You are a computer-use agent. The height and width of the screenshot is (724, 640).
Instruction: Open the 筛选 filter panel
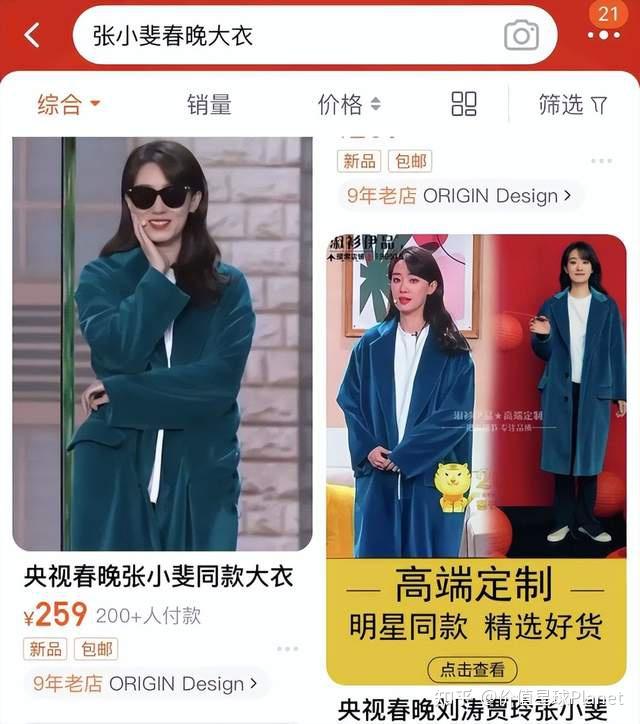(573, 104)
